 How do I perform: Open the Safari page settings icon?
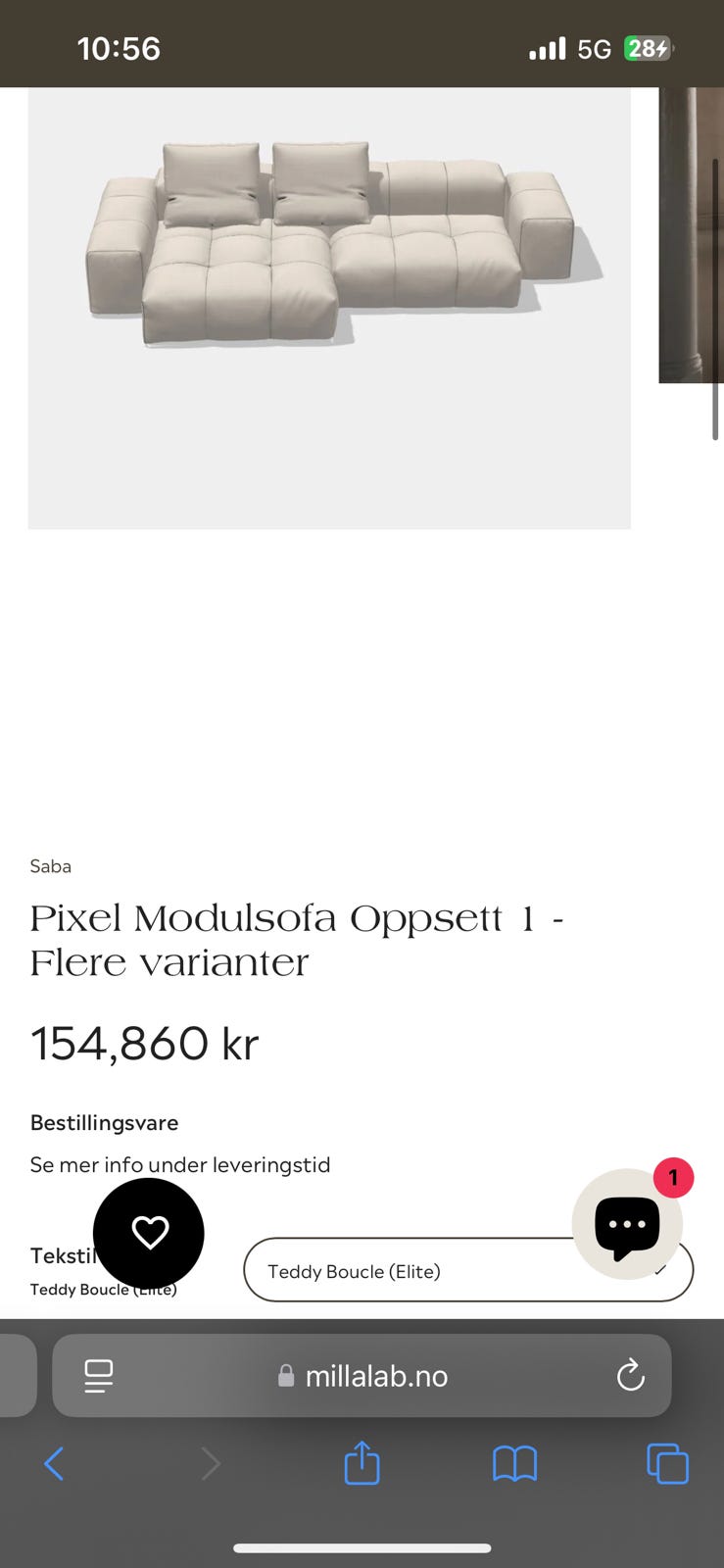tap(98, 1375)
